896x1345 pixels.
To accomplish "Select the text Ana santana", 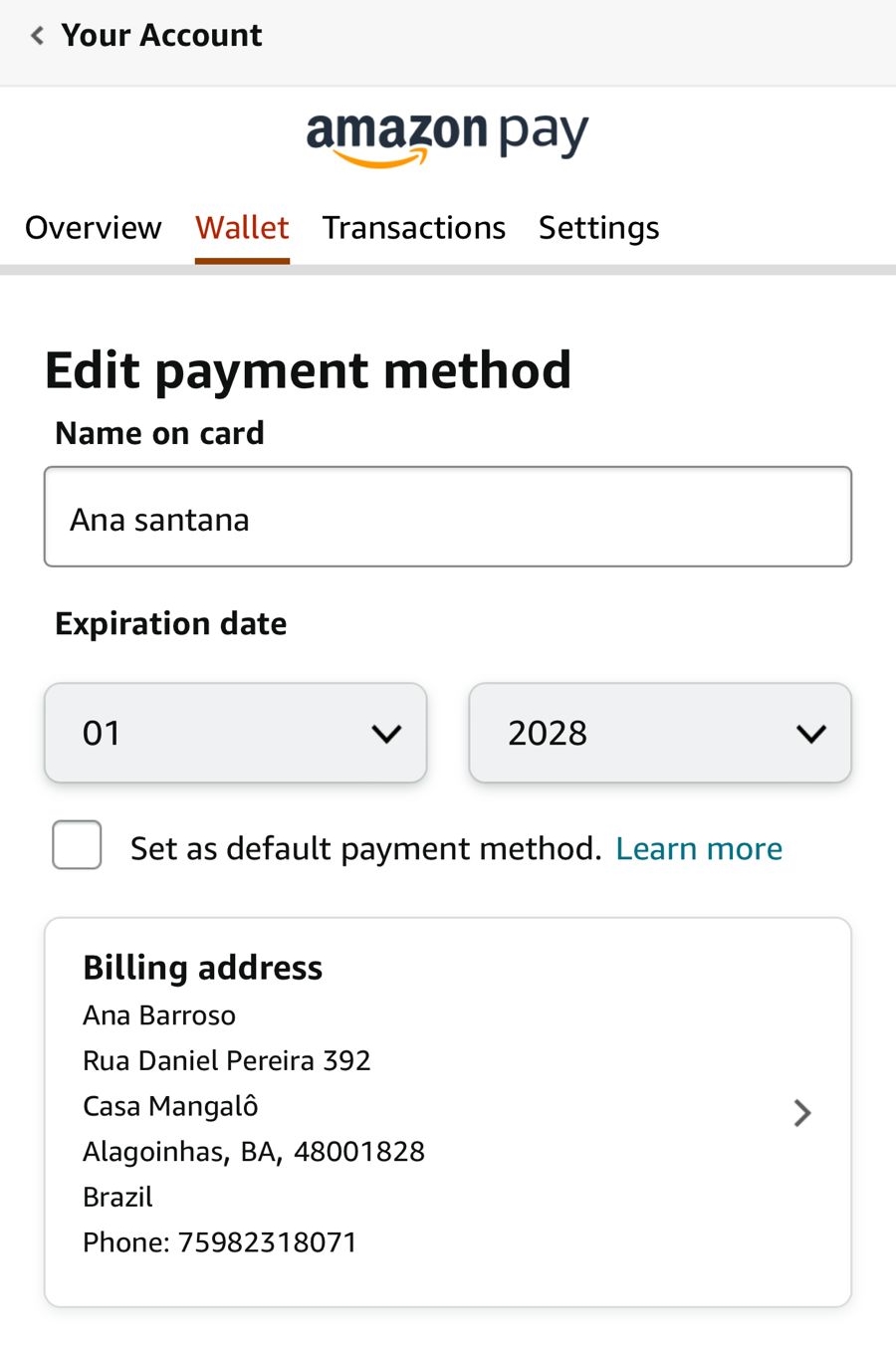I will pyautogui.click(x=159, y=519).
